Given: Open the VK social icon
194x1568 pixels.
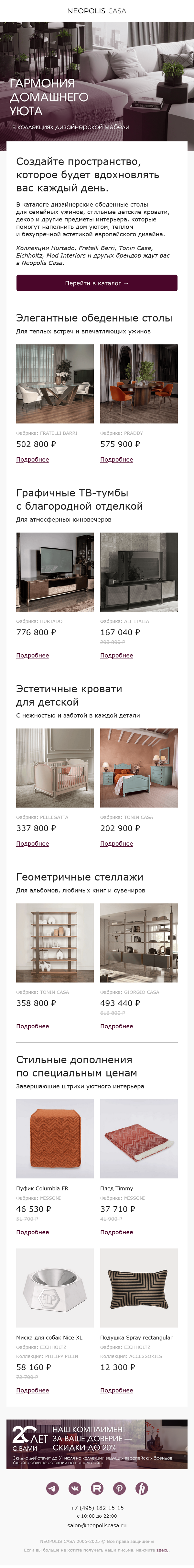Looking at the screenshot, I should click(x=74, y=1488).
